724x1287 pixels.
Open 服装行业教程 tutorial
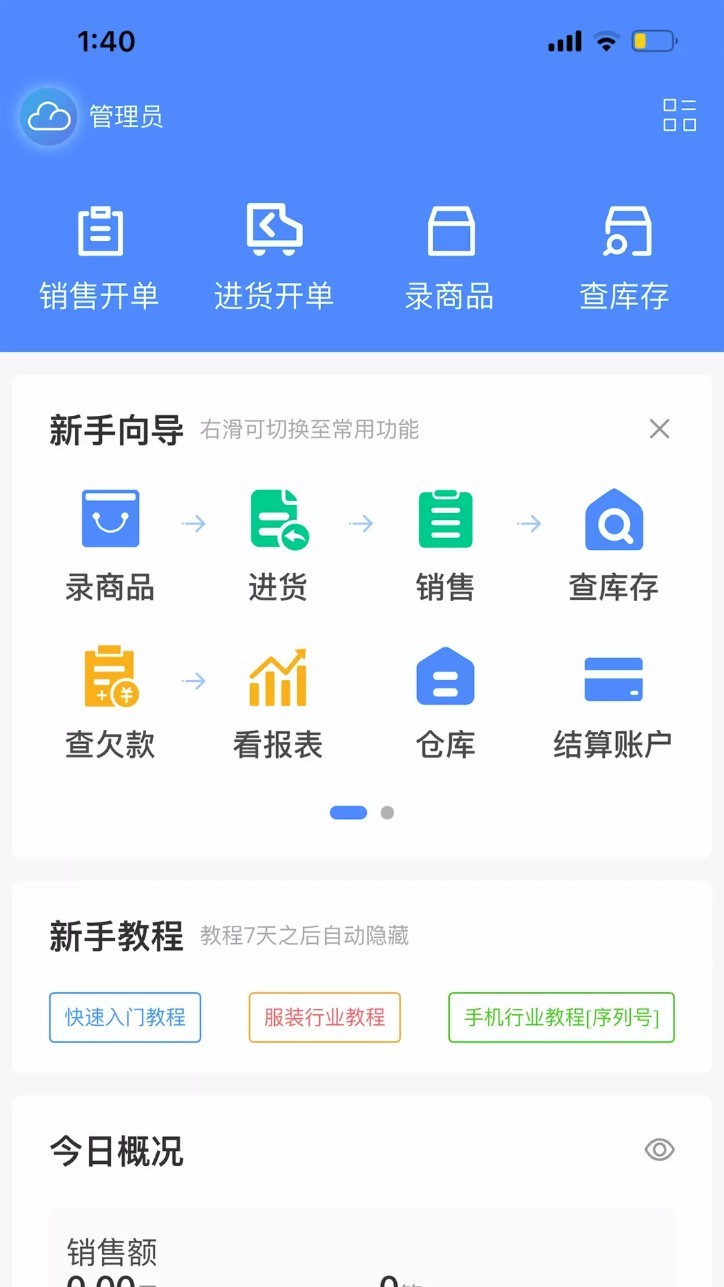323,1018
